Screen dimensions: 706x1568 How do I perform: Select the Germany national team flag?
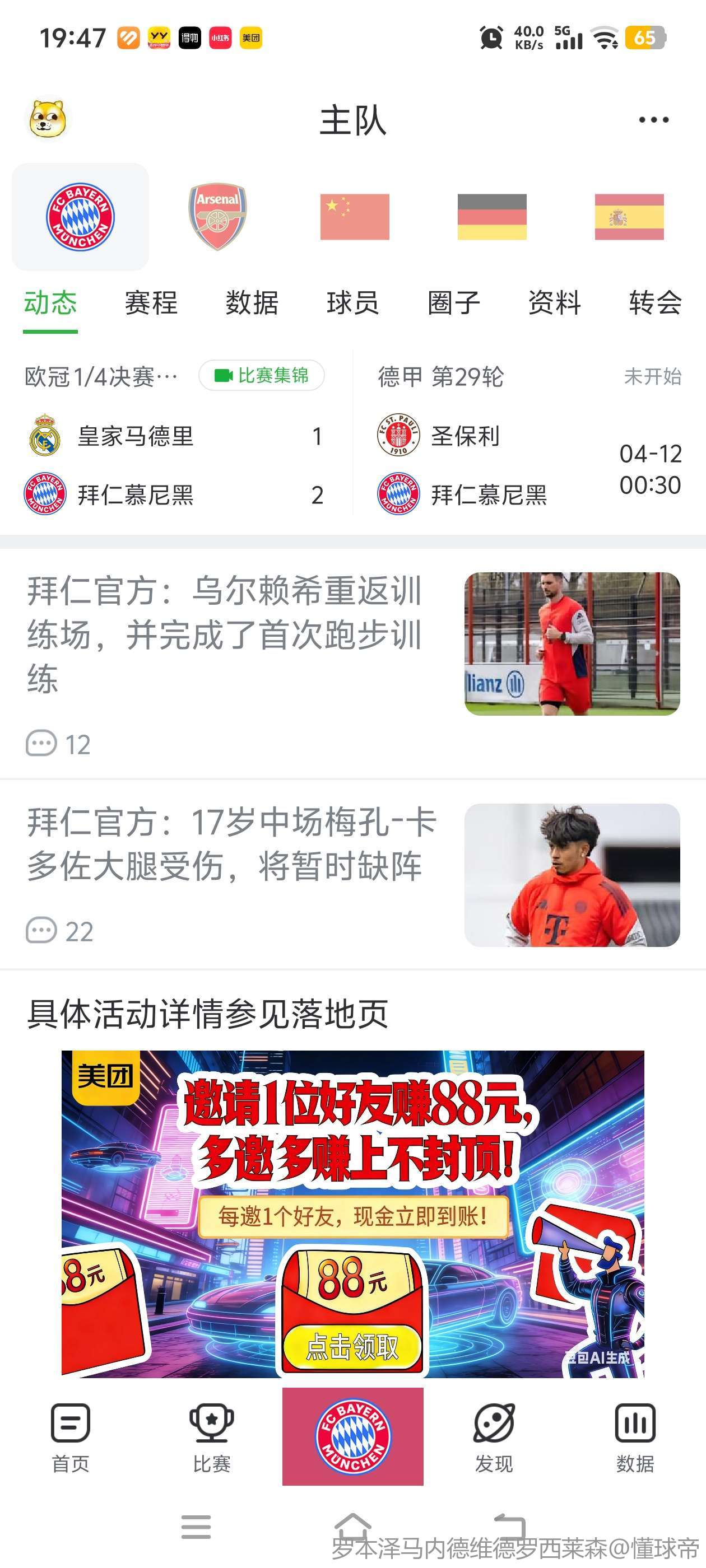click(491, 217)
